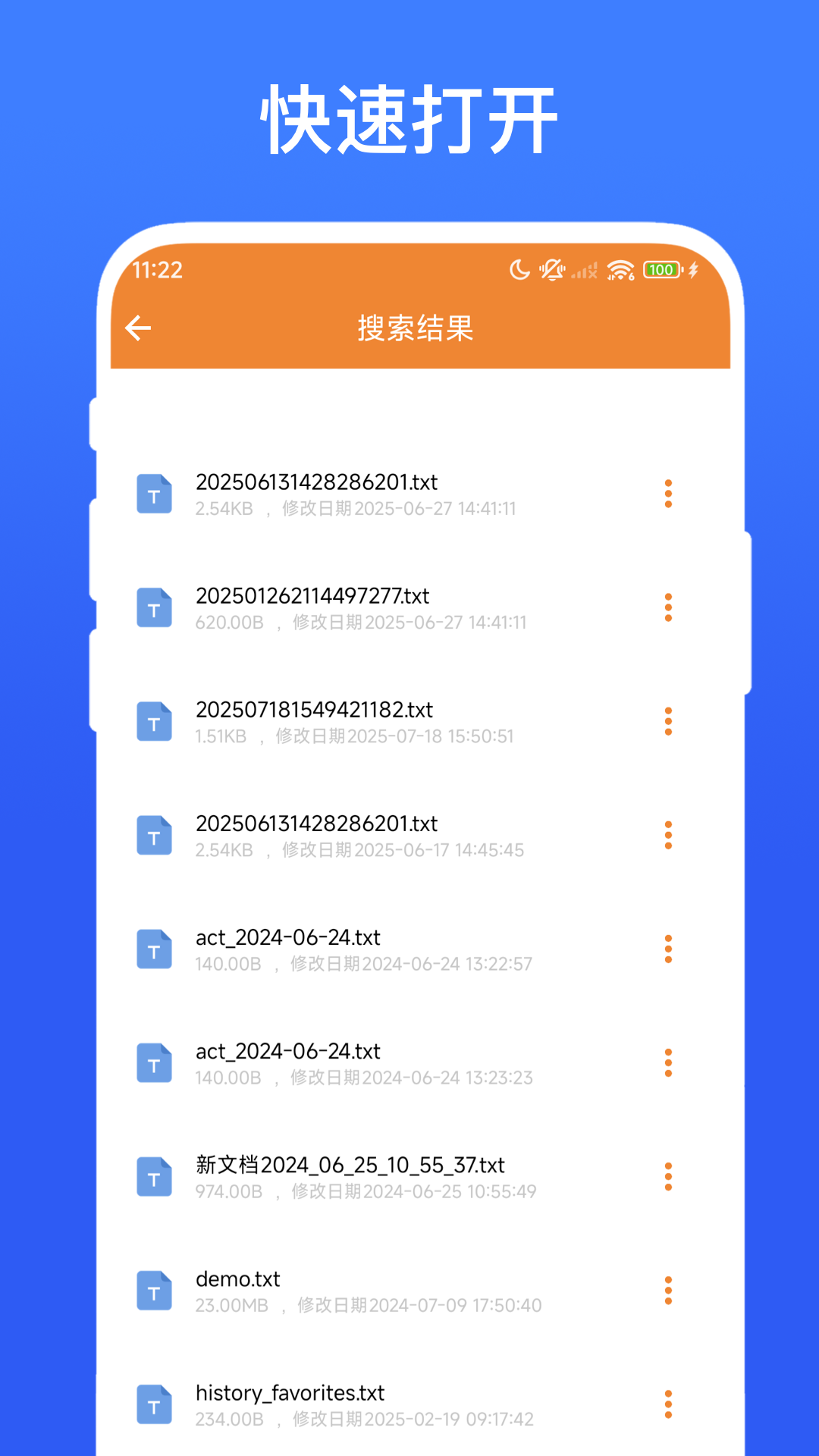The height and width of the screenshot is (1456, 819).
Task: Open options for 新文档2024_06_25_10_55_37.txt
Action: [x=667, y=1177]
